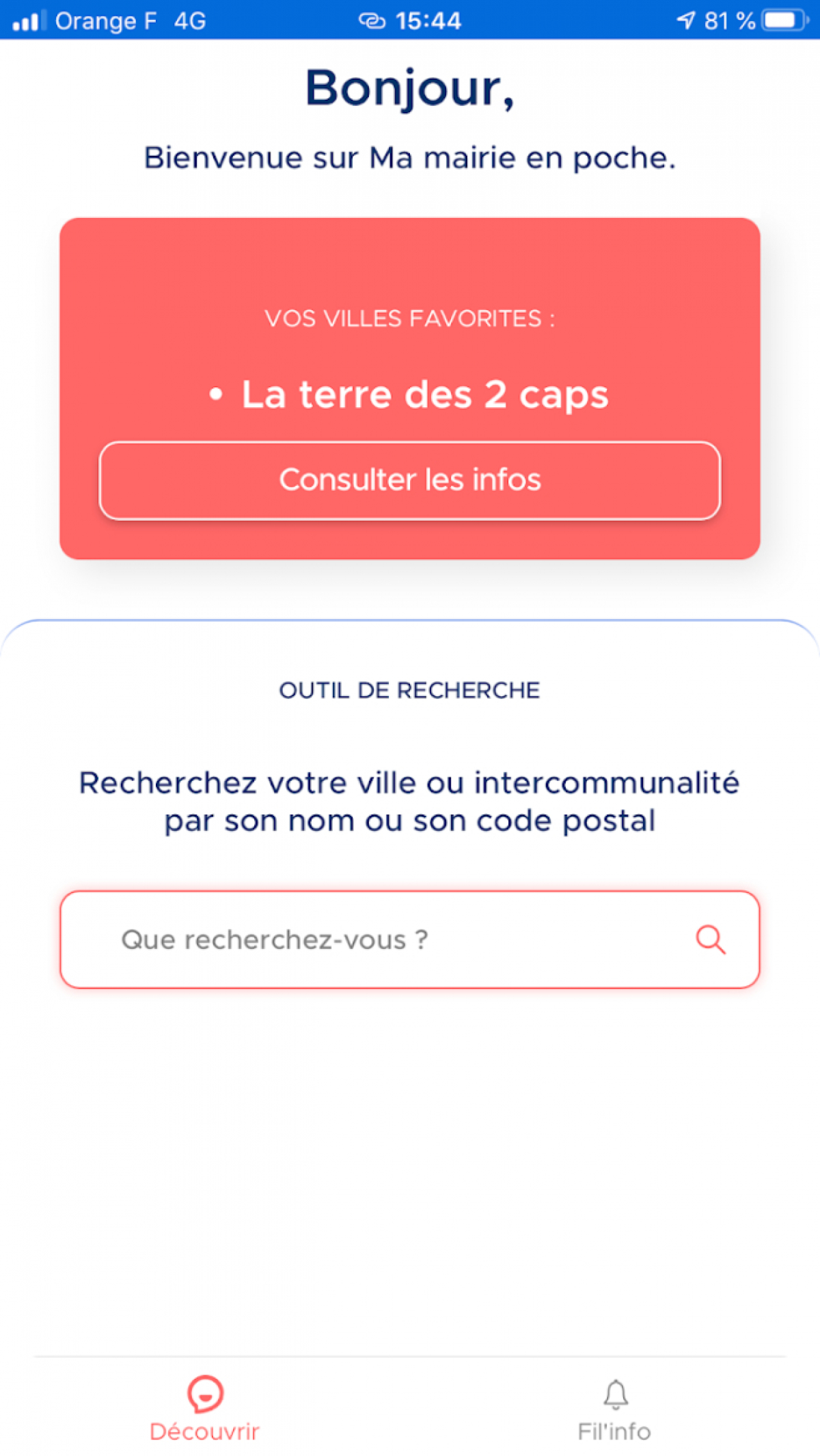Tap the Consulter les infos button
The width and height of the screenshot is (820, 1456).
tap(410, 480)
